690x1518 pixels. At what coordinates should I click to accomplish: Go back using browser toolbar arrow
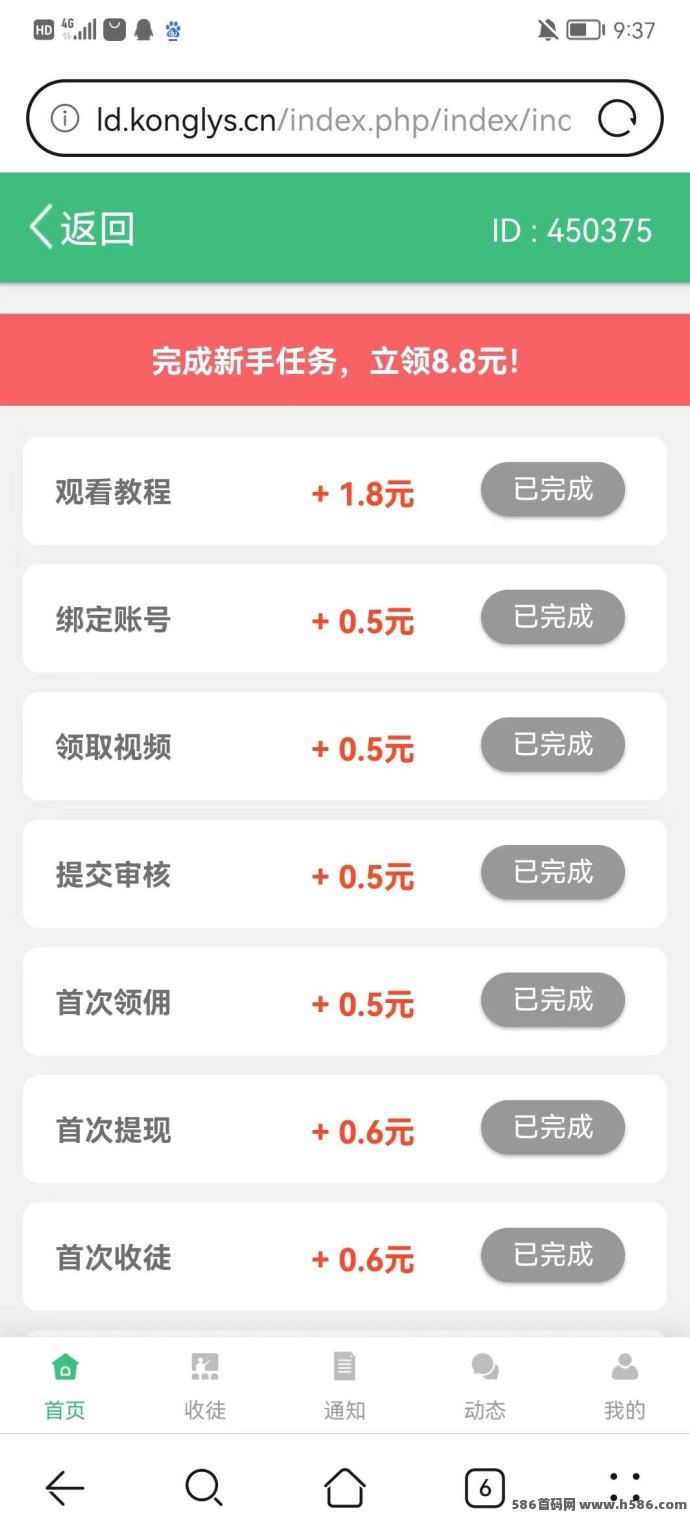coord(65,1489)
